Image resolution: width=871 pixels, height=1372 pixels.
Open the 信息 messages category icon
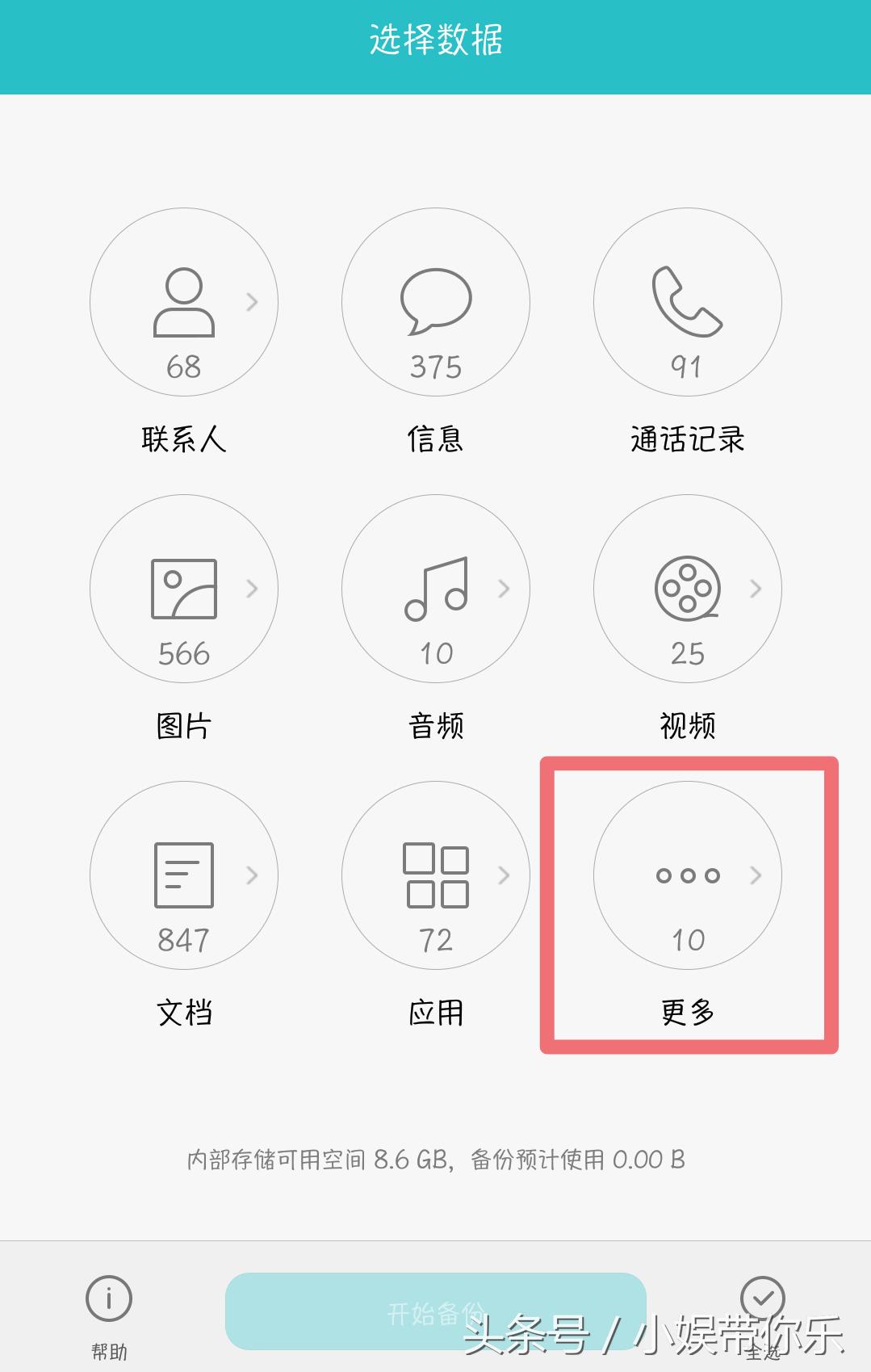coord(435,301)
